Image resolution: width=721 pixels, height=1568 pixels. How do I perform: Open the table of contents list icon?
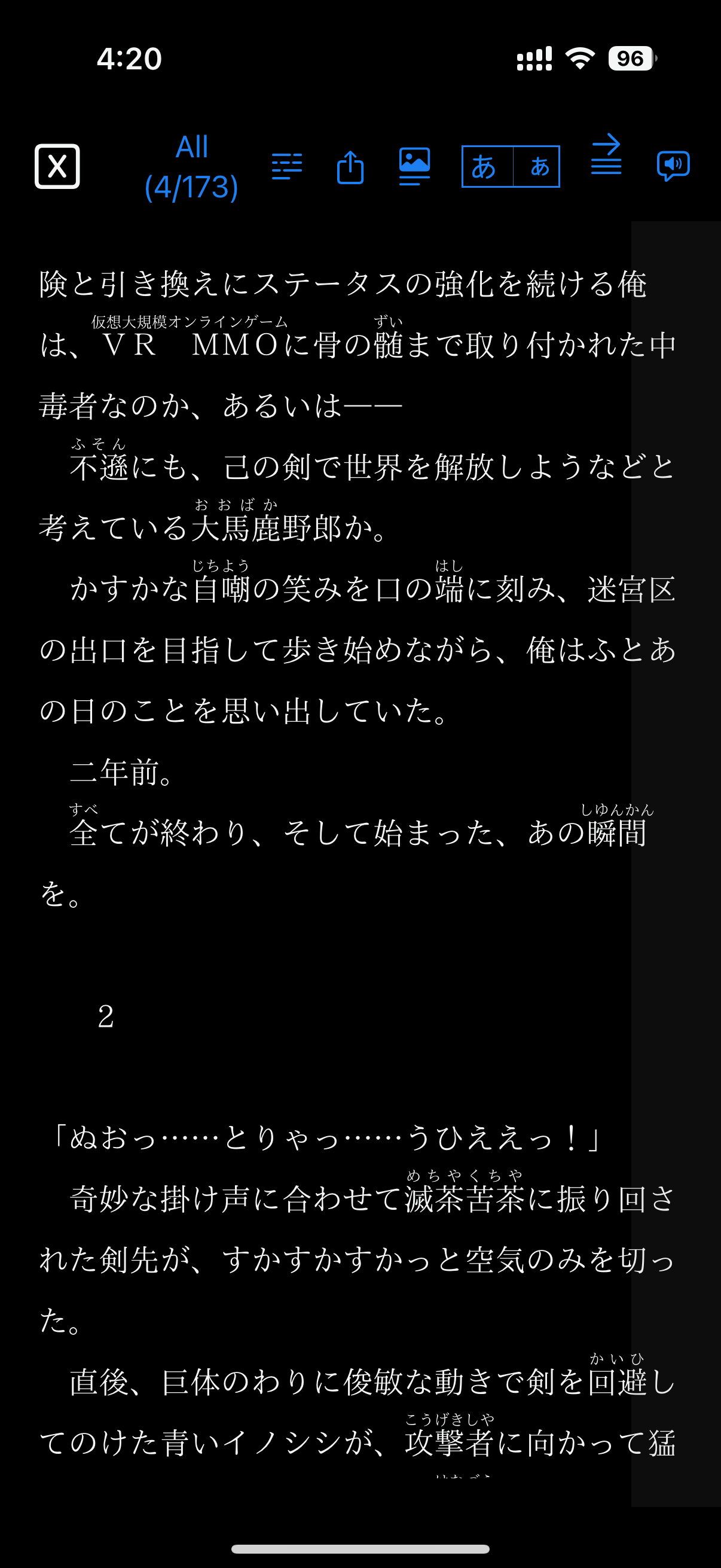coord(286,166)
